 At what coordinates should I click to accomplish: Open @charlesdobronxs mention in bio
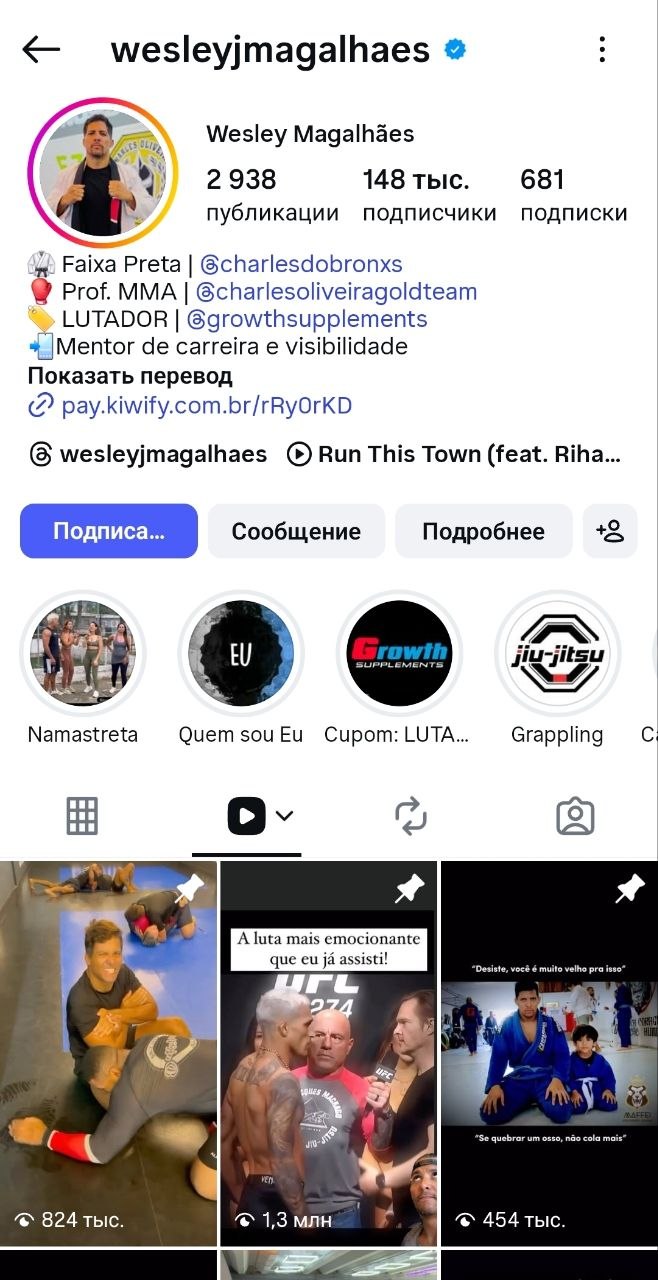[x=301, y=264]
